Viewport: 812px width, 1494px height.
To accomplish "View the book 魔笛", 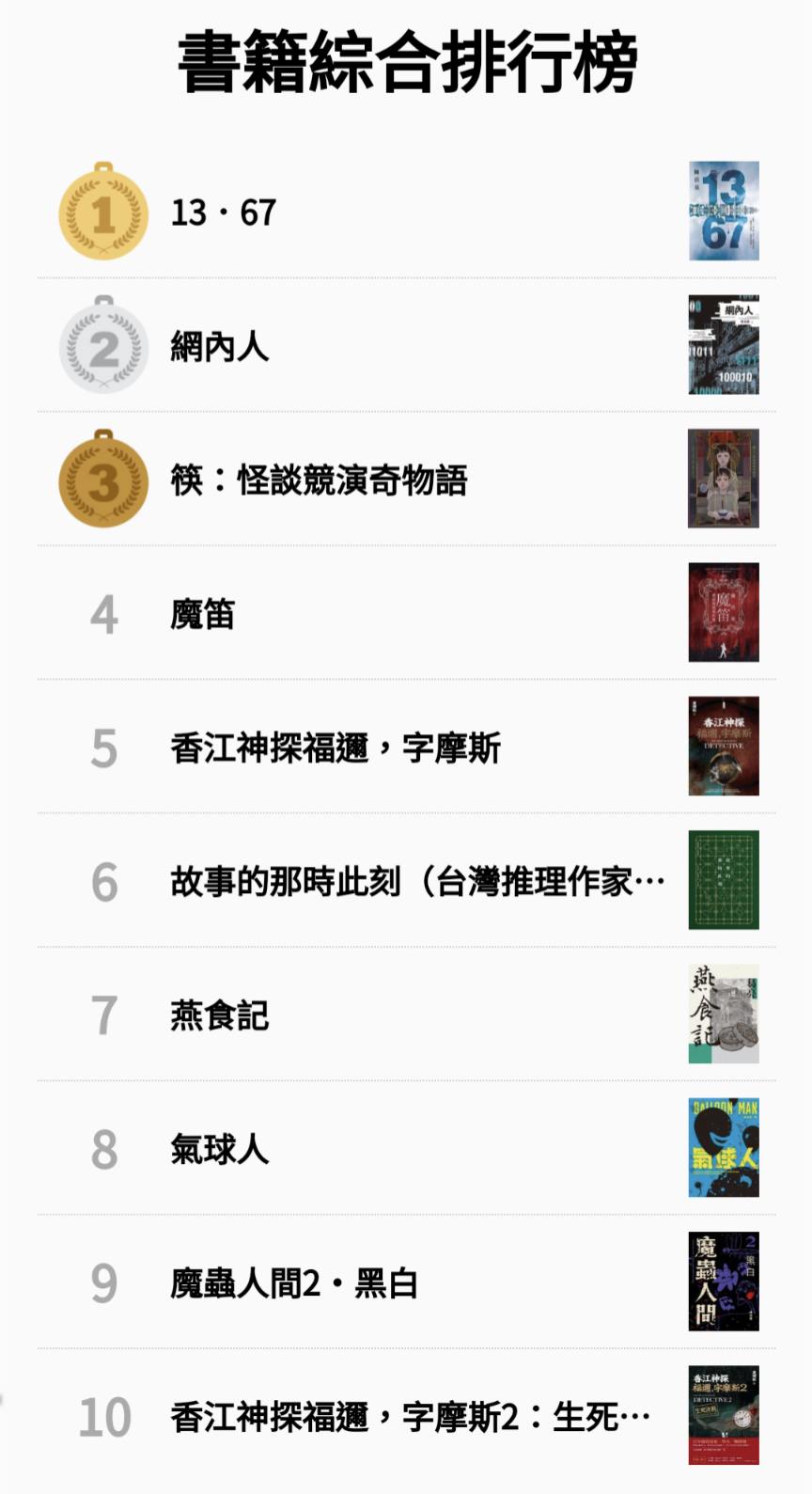I will (202, 615).
